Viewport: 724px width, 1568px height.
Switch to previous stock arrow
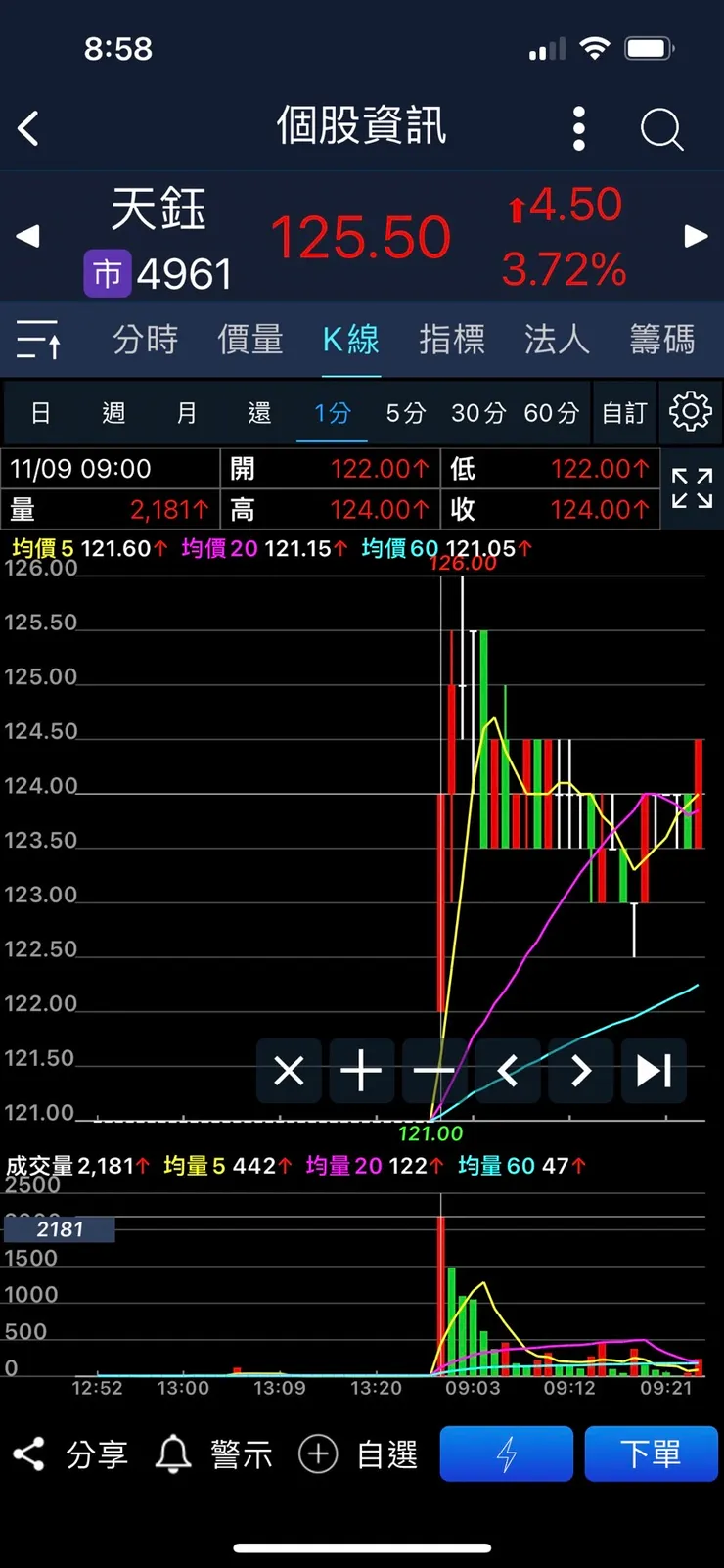coord(28,236)
